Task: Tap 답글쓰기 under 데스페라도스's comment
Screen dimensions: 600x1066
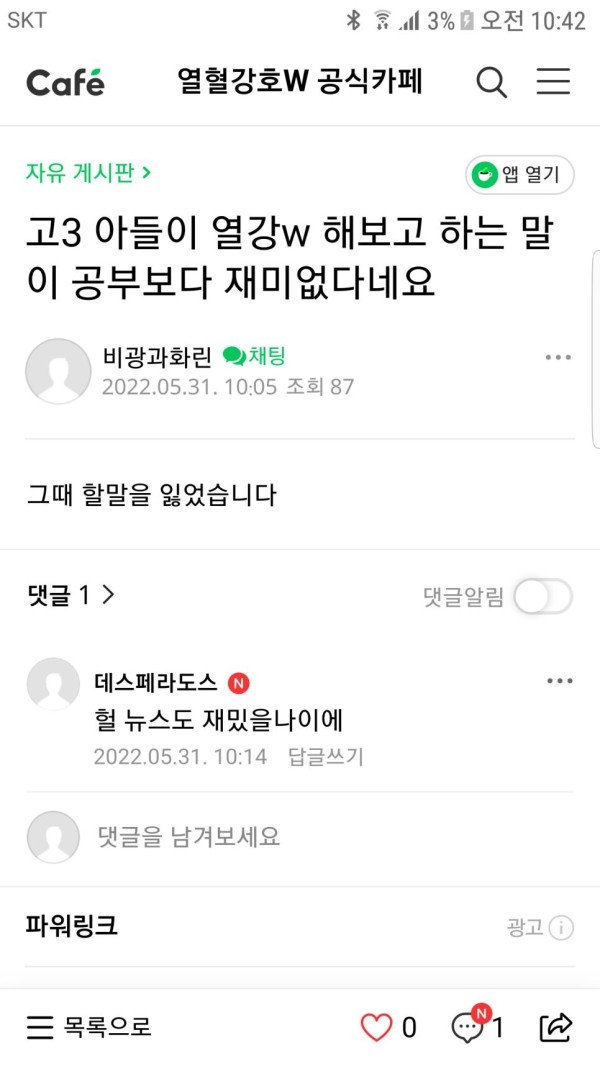Action: click(325, 756)
